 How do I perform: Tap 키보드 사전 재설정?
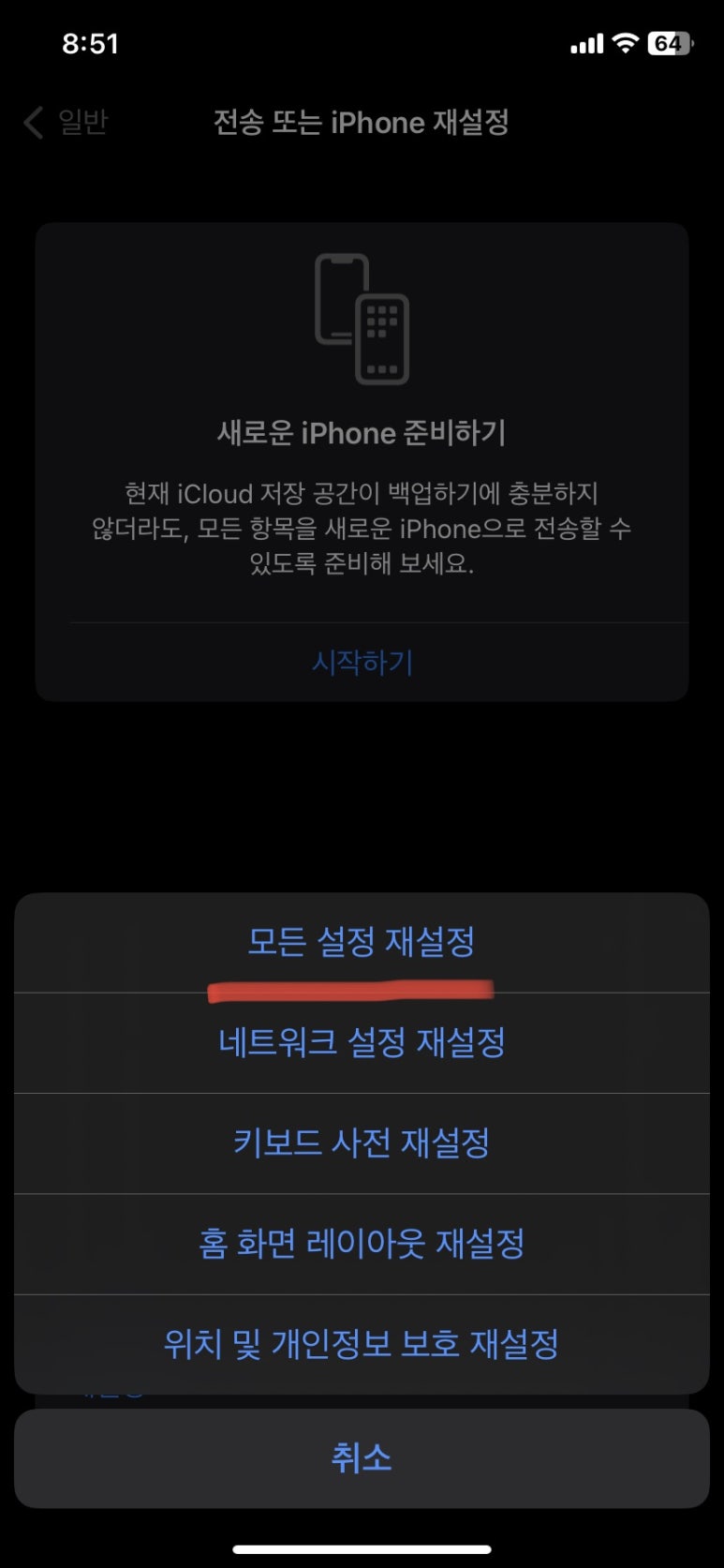[x=362, y=1143]
